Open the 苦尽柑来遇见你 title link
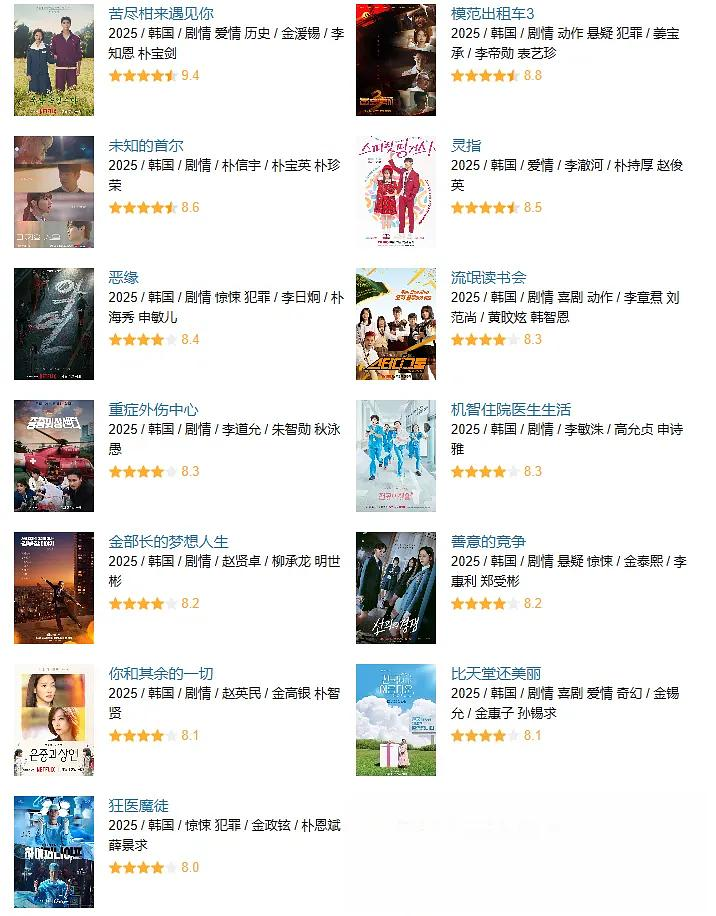 161,14
